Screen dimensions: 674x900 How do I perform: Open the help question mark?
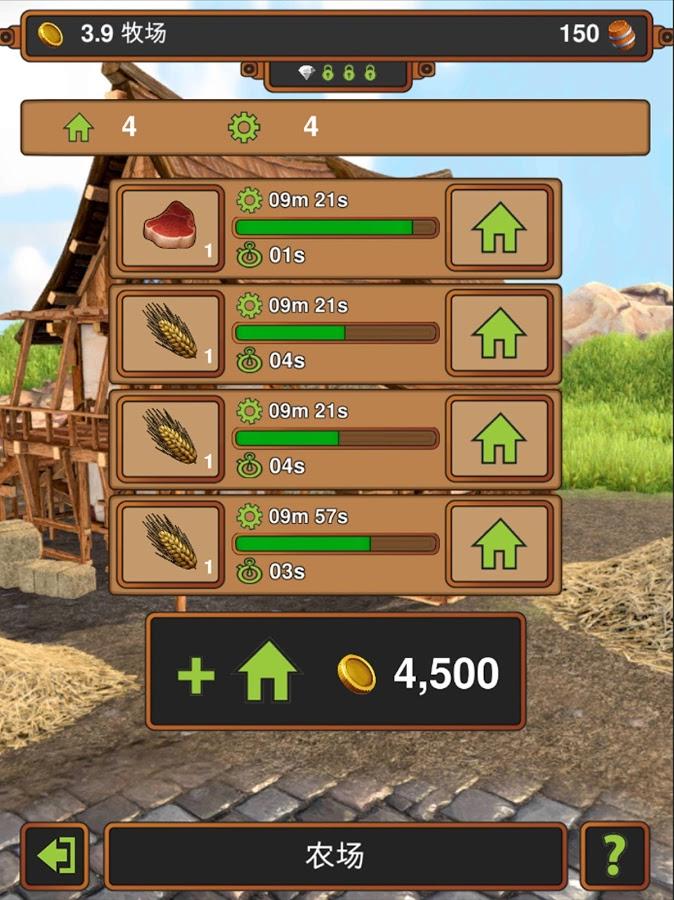[614, 856]
